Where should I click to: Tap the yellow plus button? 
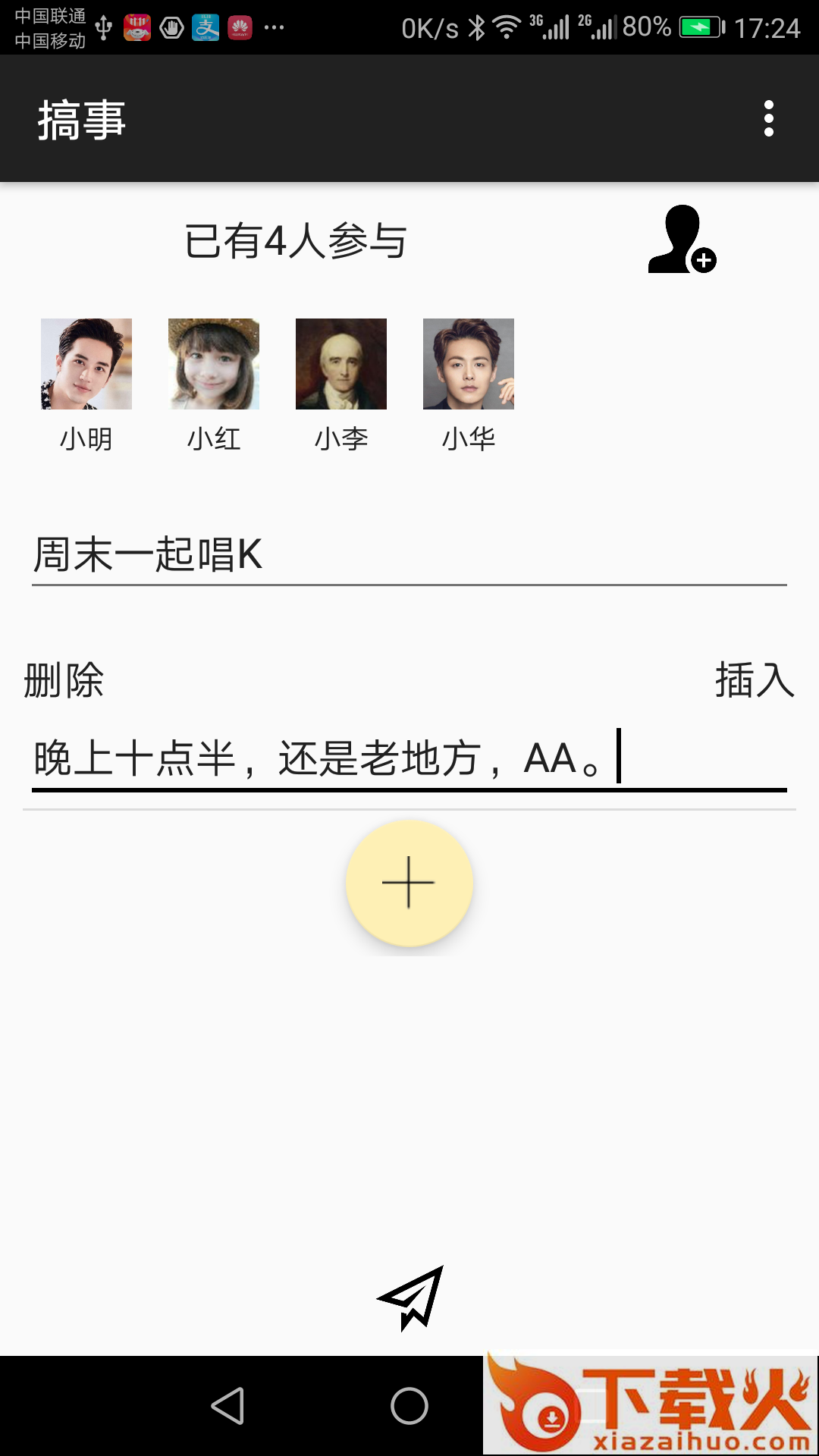(409, 883)
